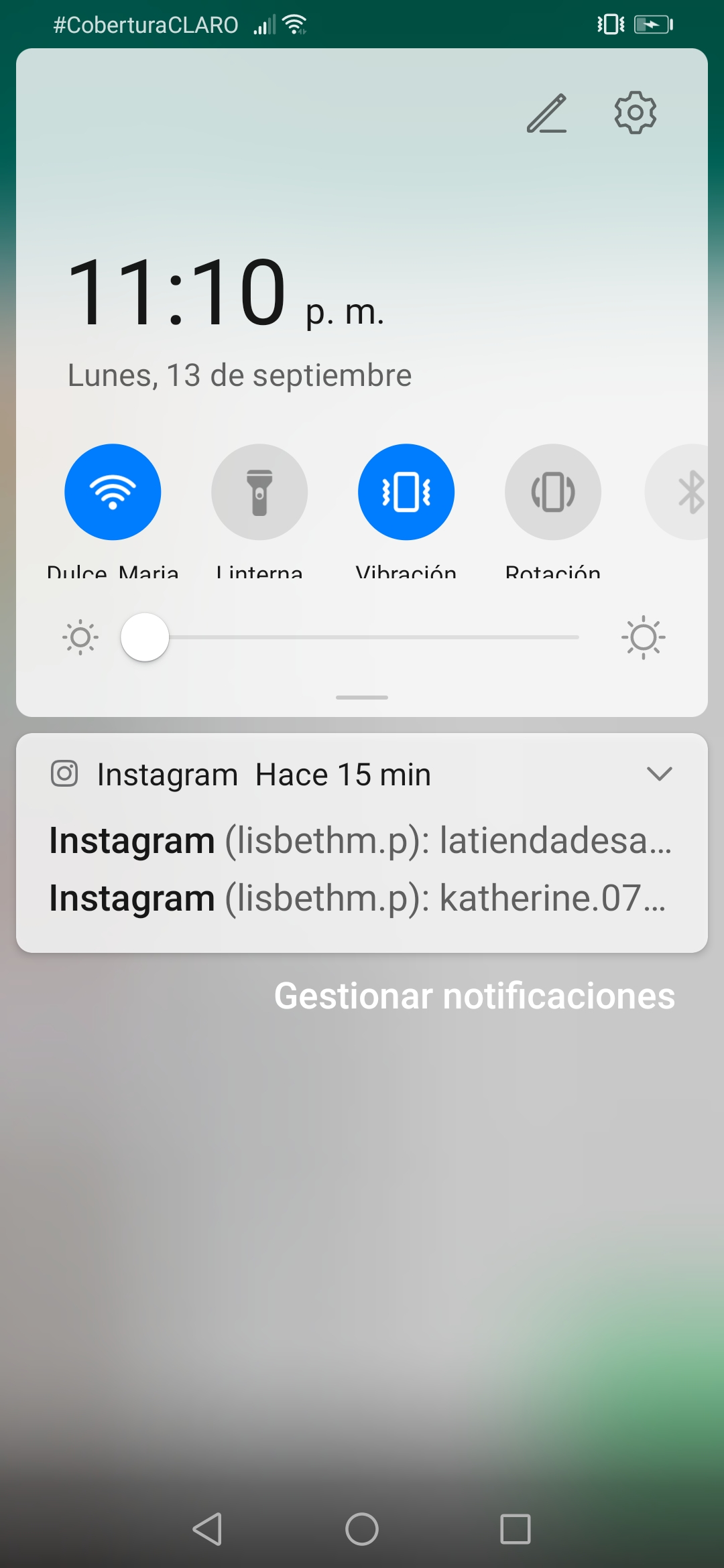Turn on the Linterna flashlight
Viewport: 724px width, 1568px height.
[259, 492]
